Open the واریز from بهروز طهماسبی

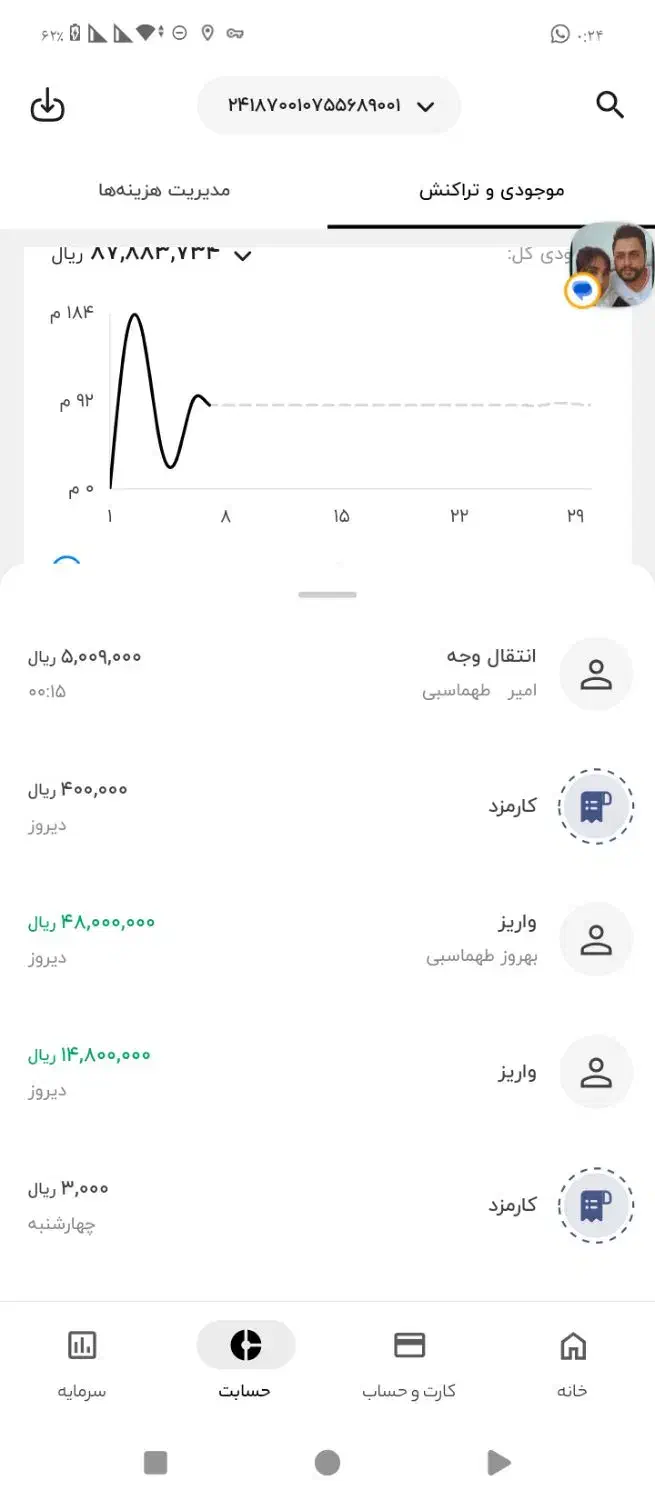328,939
